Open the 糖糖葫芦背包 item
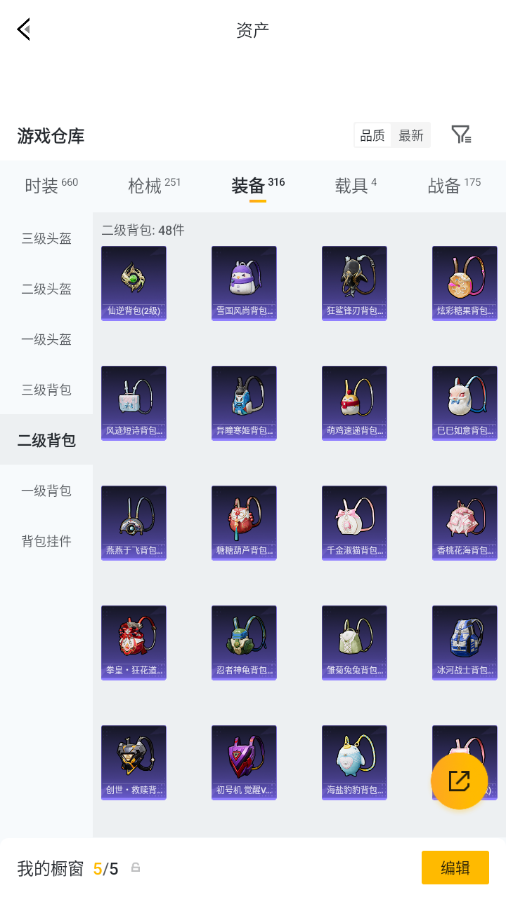 (244, 523)
